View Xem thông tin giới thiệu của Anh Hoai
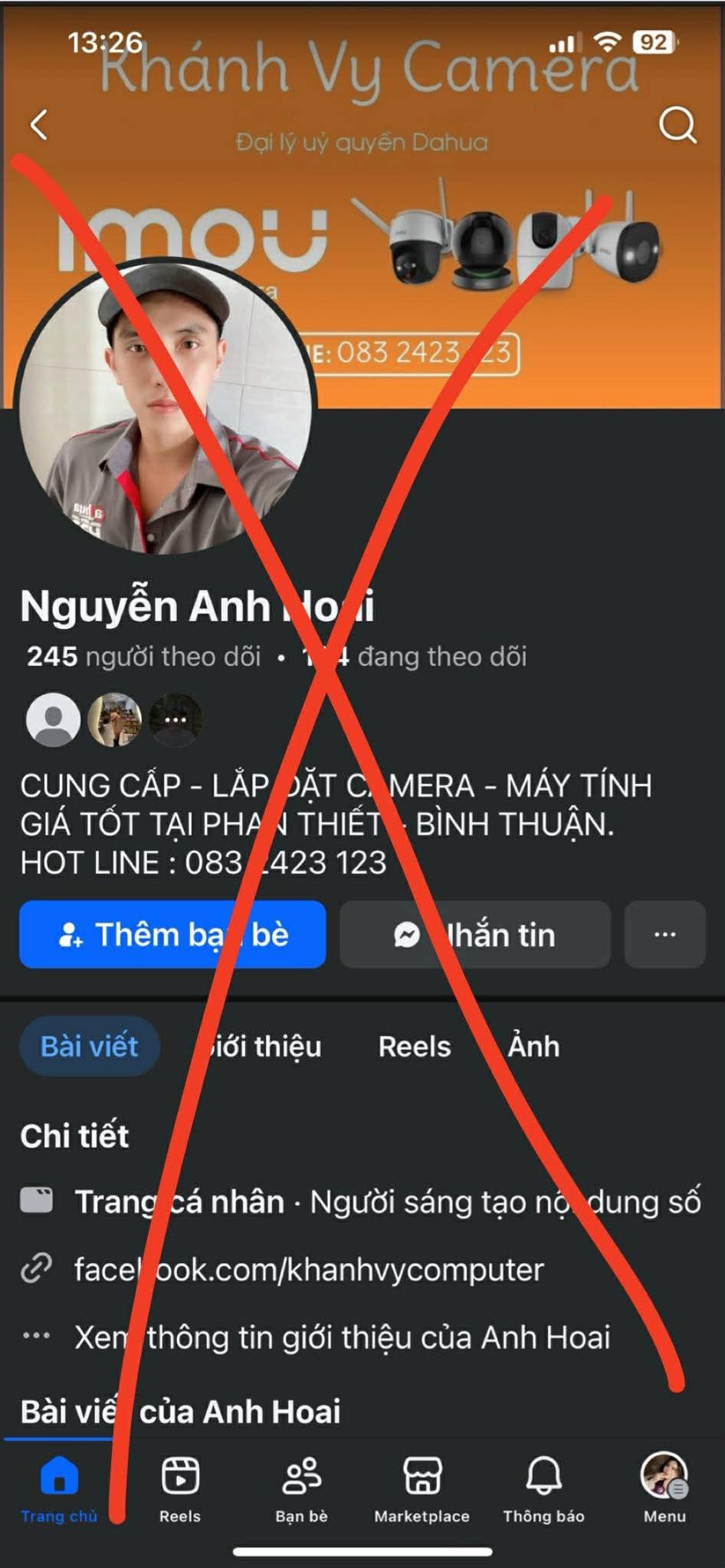 click(x=342, y=1337)
